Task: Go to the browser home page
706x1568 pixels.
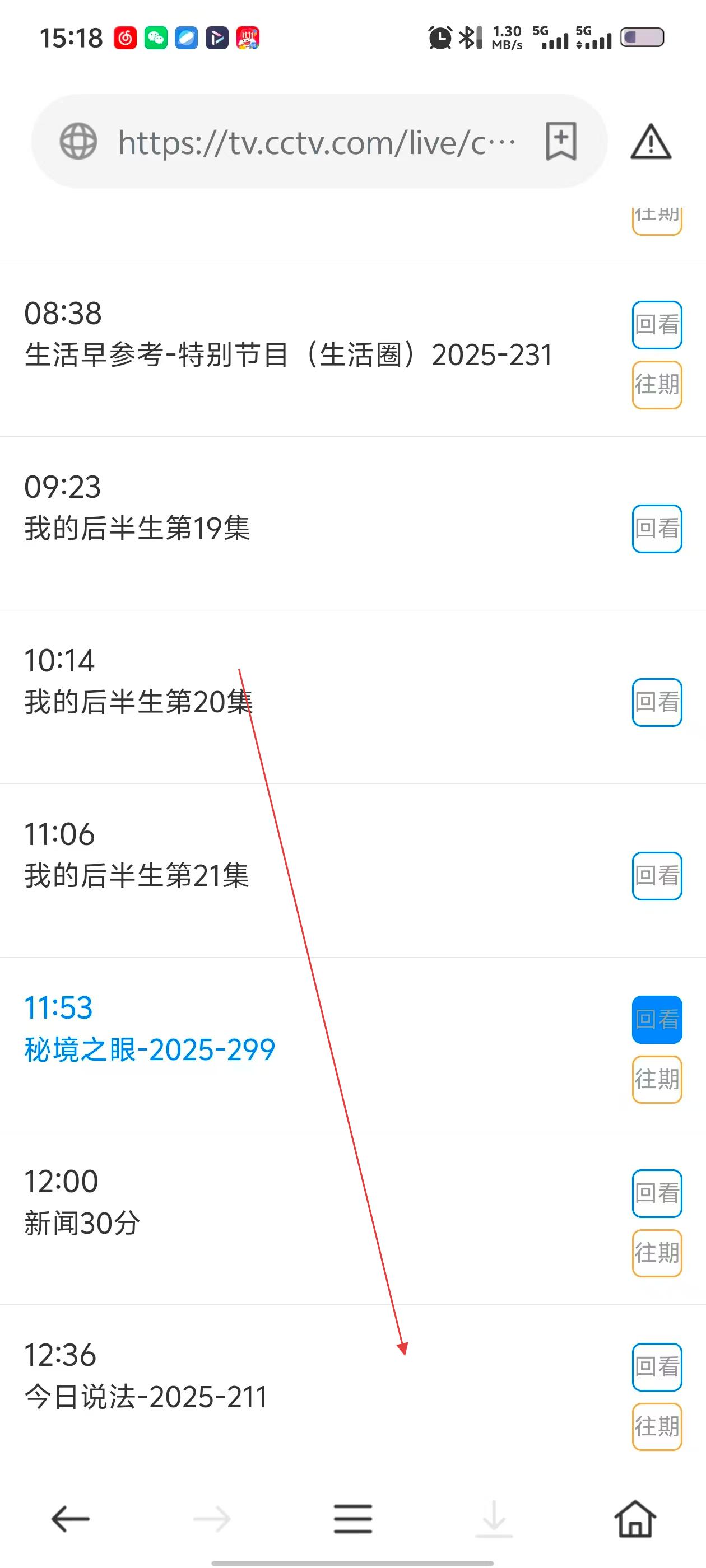Action: pyautogui.click(x=635, y=1519)
